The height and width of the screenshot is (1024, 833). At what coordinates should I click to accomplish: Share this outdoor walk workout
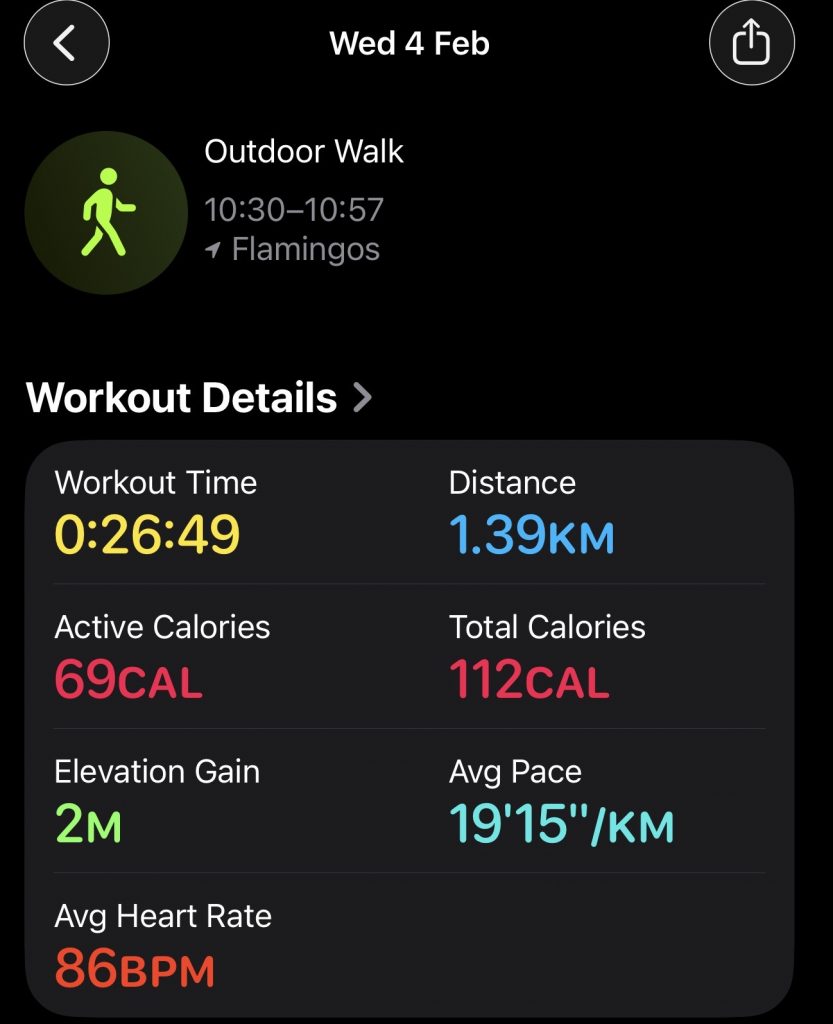(751, 43)
